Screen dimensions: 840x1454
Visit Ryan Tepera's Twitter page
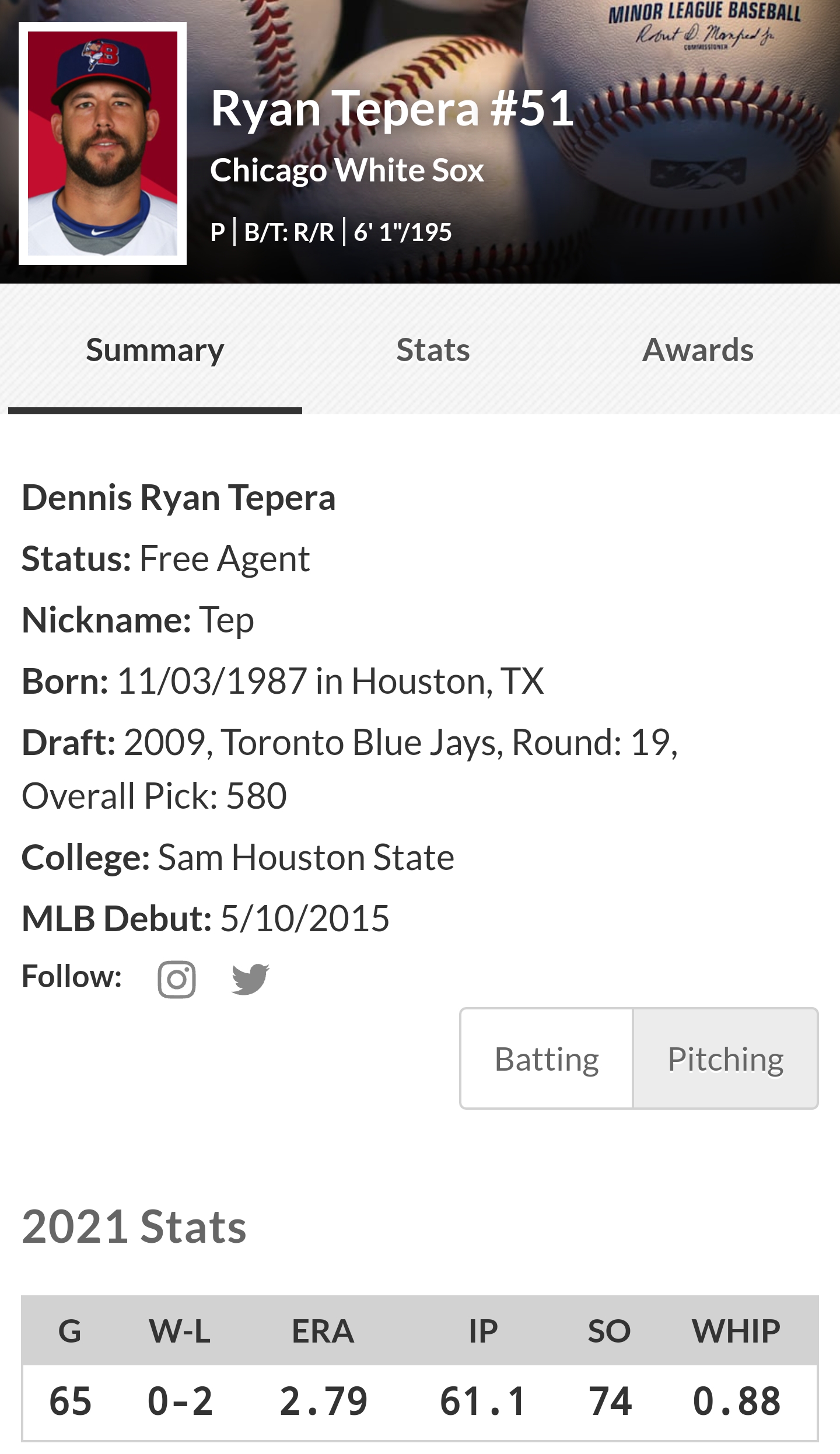pos(250,980)
